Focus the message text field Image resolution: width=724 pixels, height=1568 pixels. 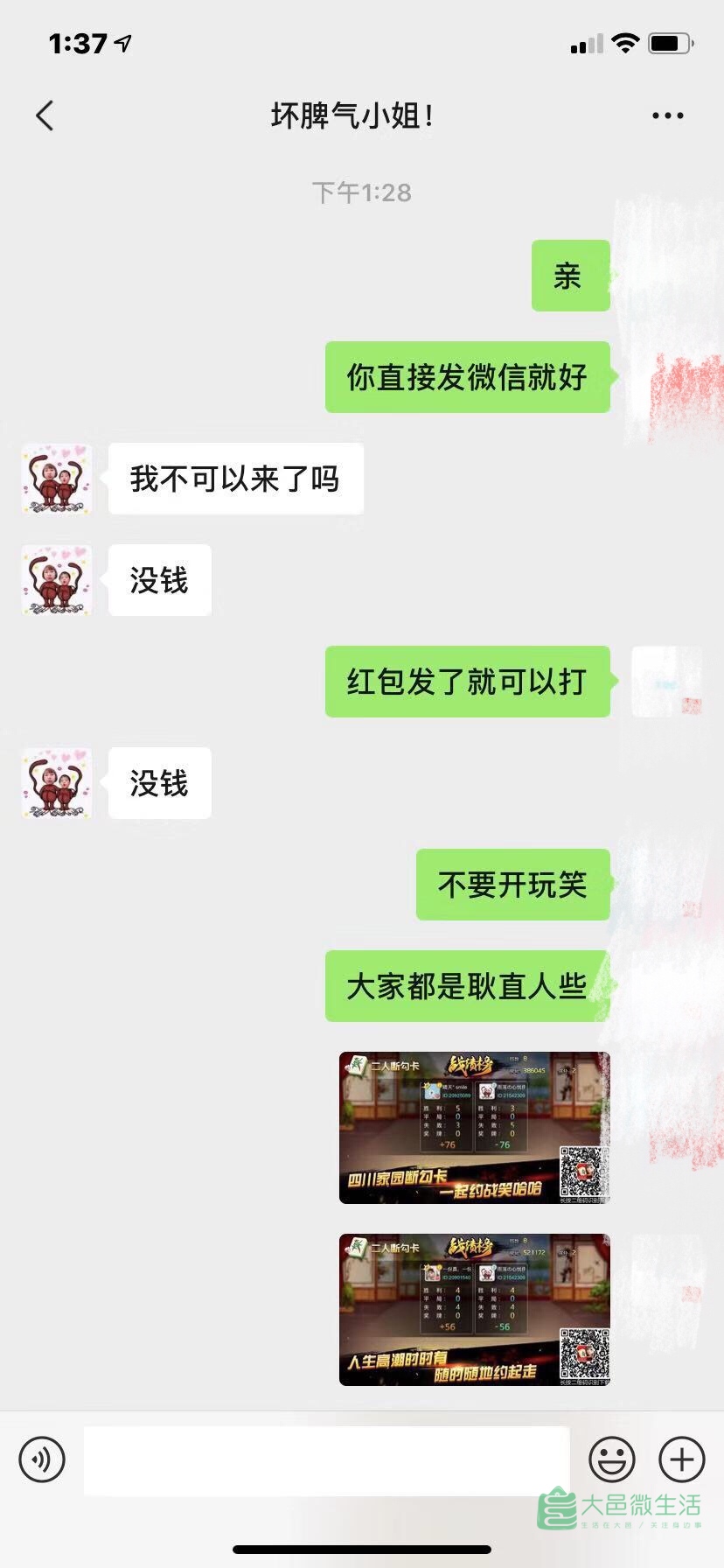[x=326, y=1459]
